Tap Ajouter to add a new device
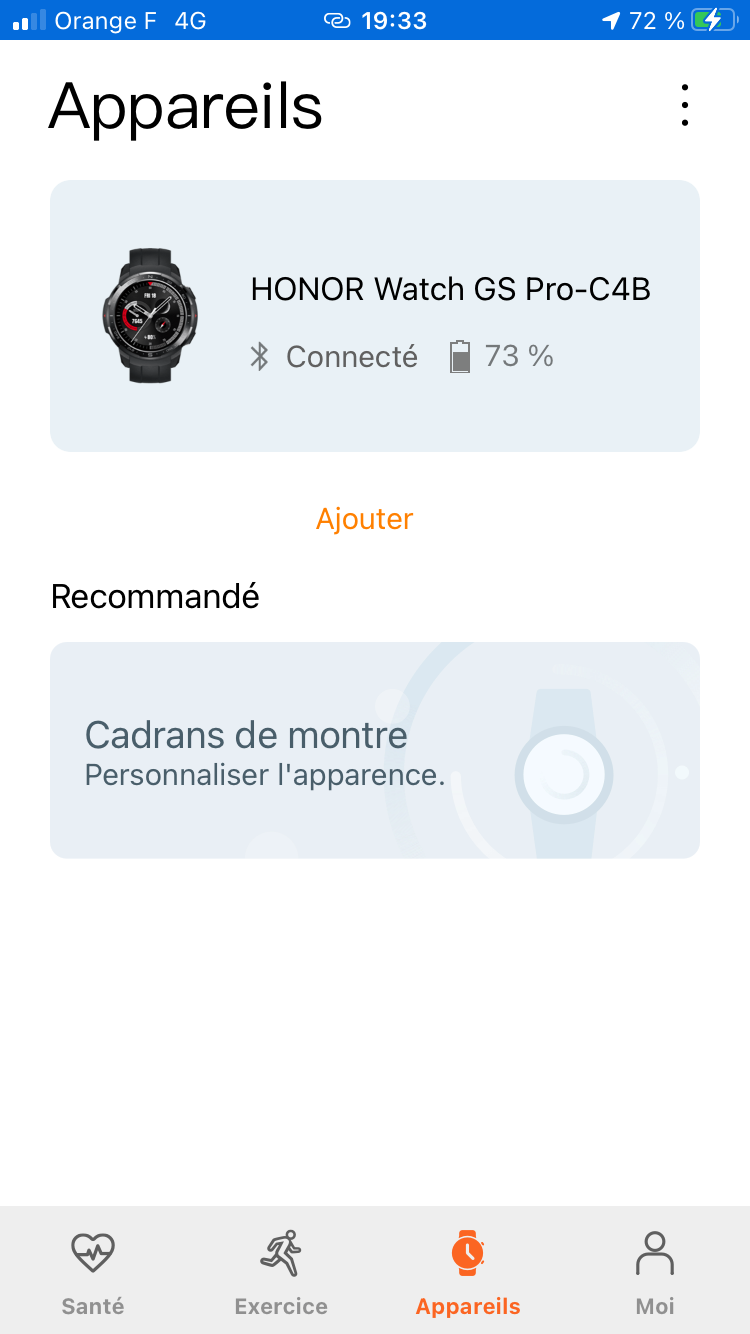This screenshot has height=1334, width=750. (x=364, y=519)
